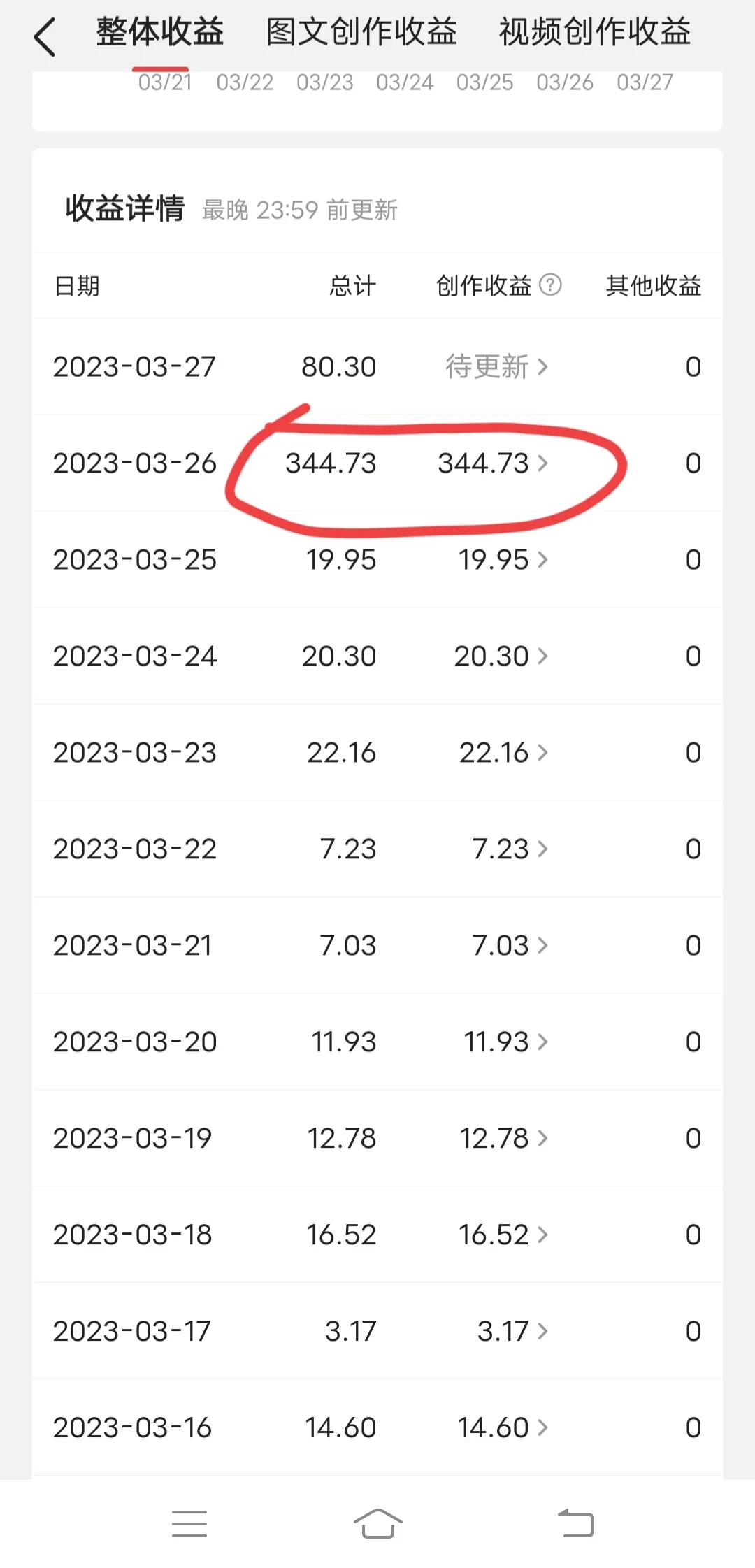
Task: Switch to 图文创作收益 tab
Action: [x=361, y=32]
